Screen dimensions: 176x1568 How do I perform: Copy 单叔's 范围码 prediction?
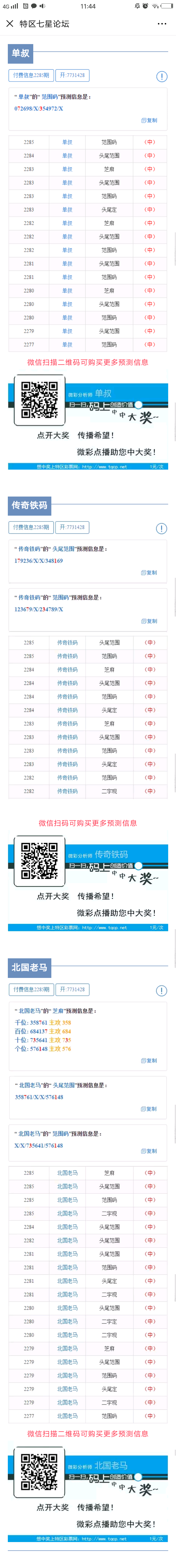click(149, 120)
